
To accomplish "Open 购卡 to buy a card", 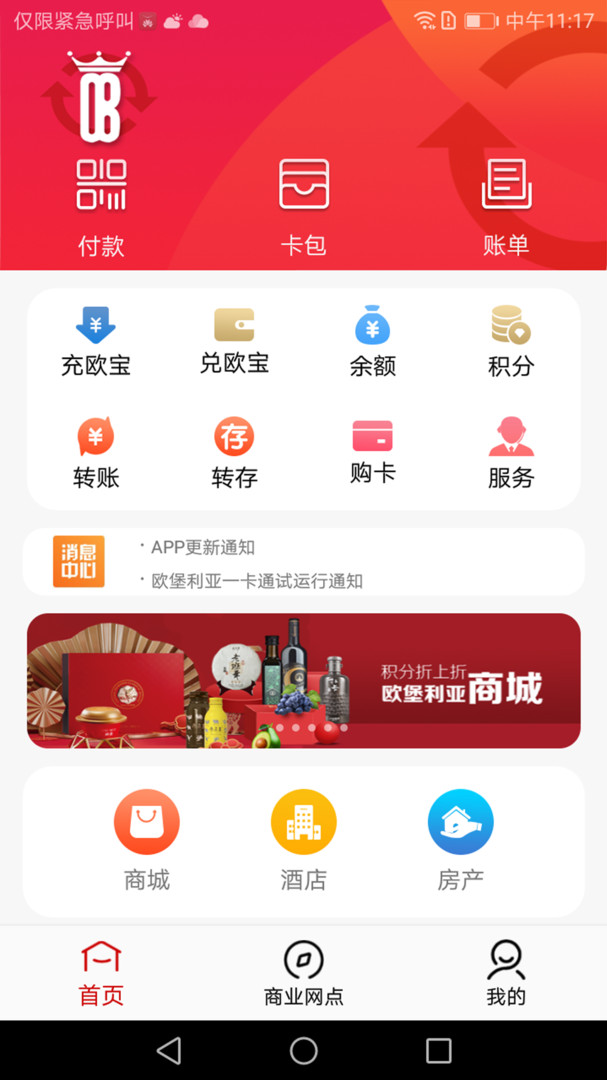I will (373, 452).
